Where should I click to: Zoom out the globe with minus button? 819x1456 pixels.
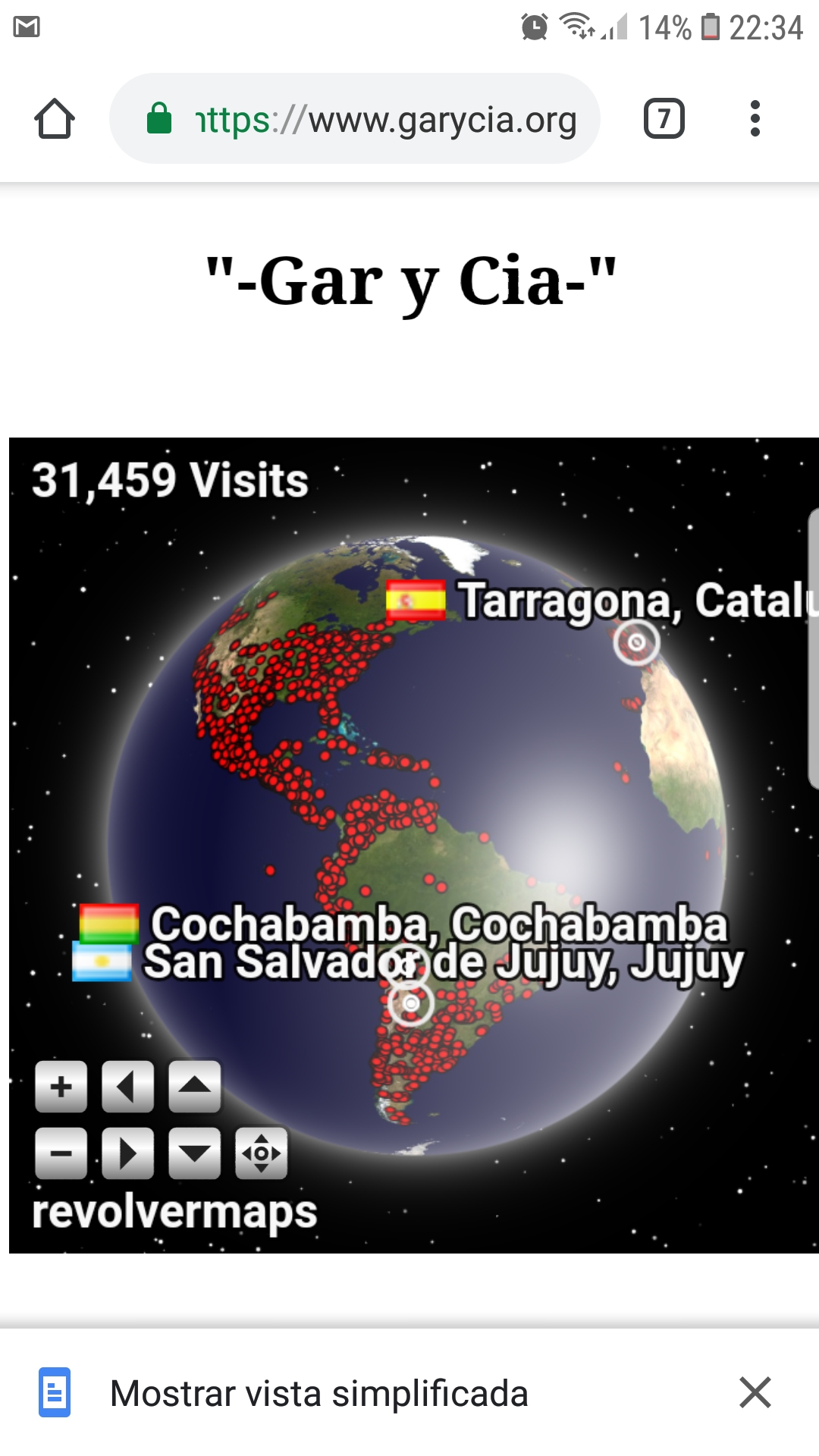(x=61, y=1153)
